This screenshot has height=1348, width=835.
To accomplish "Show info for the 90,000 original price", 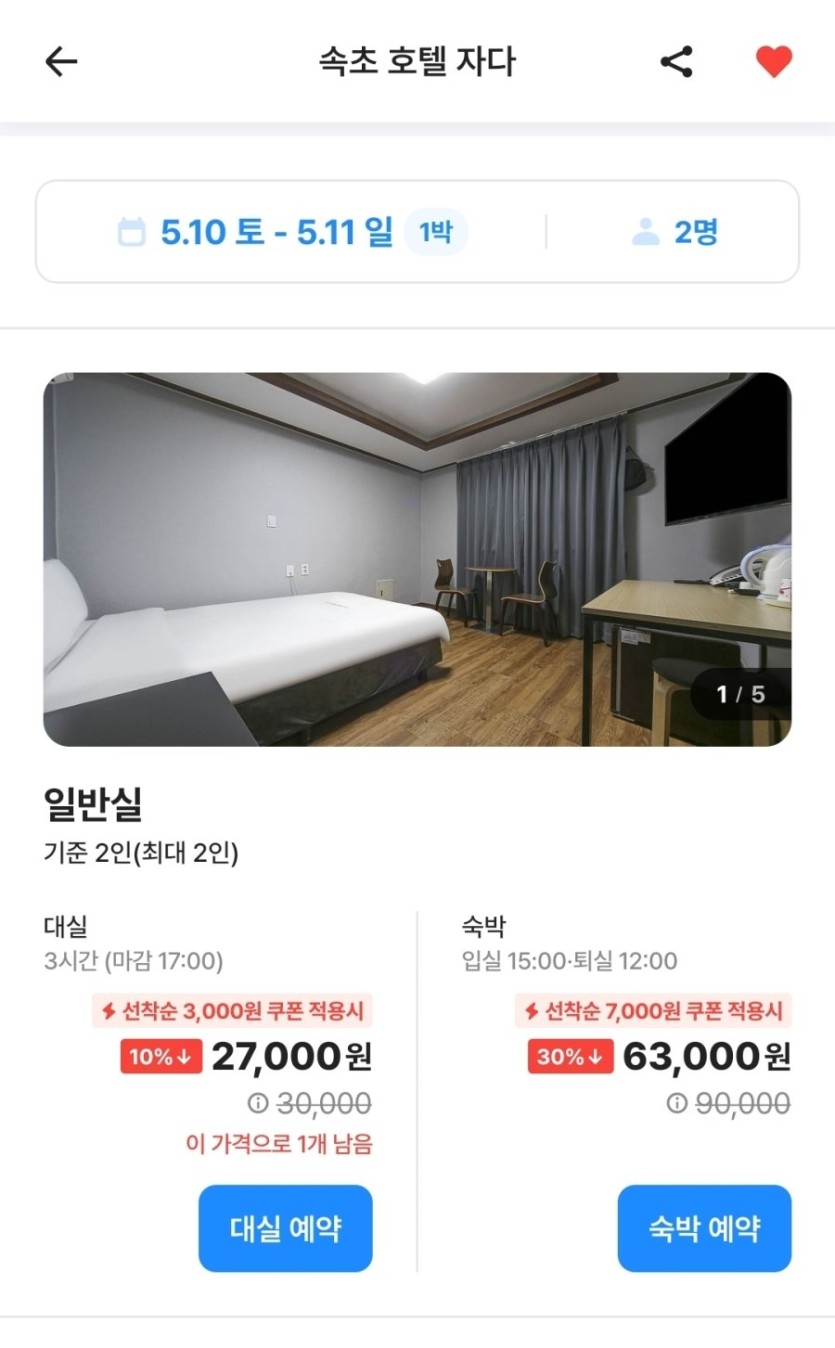I will coord(677,1103).
